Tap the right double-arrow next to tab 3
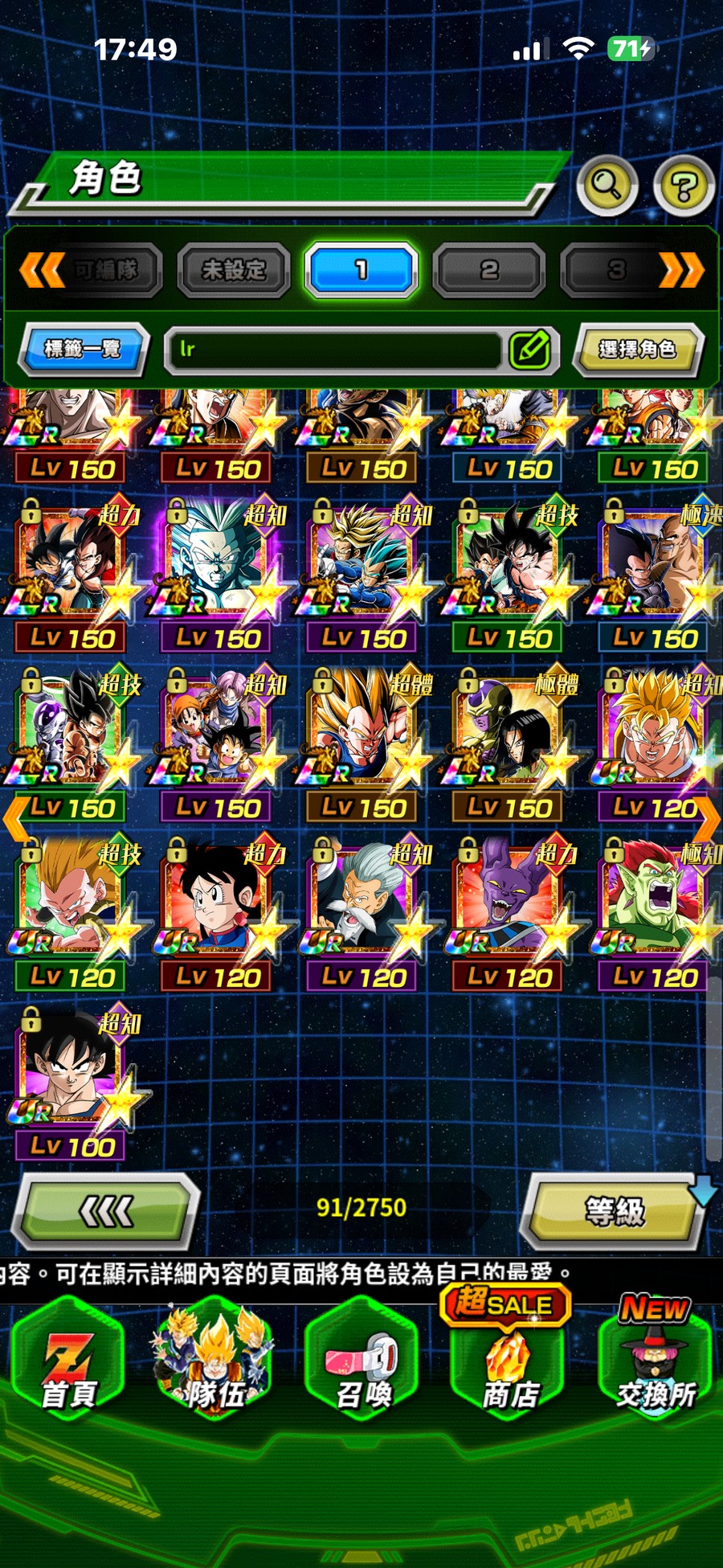 tap(682, 270)
